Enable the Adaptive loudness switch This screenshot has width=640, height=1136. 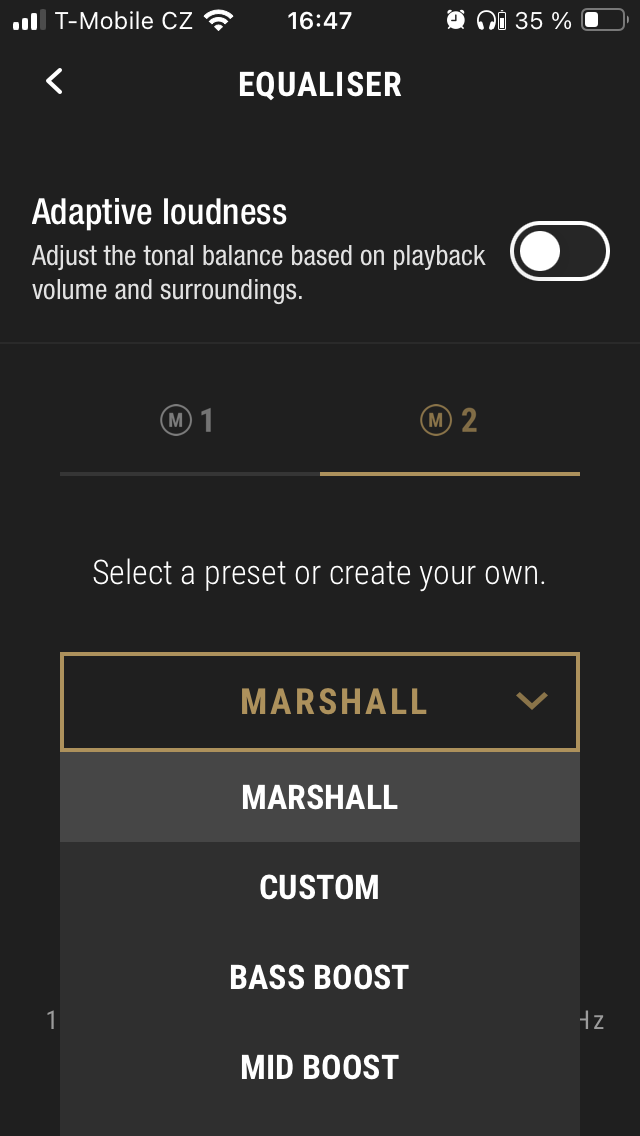coord(559,252)
